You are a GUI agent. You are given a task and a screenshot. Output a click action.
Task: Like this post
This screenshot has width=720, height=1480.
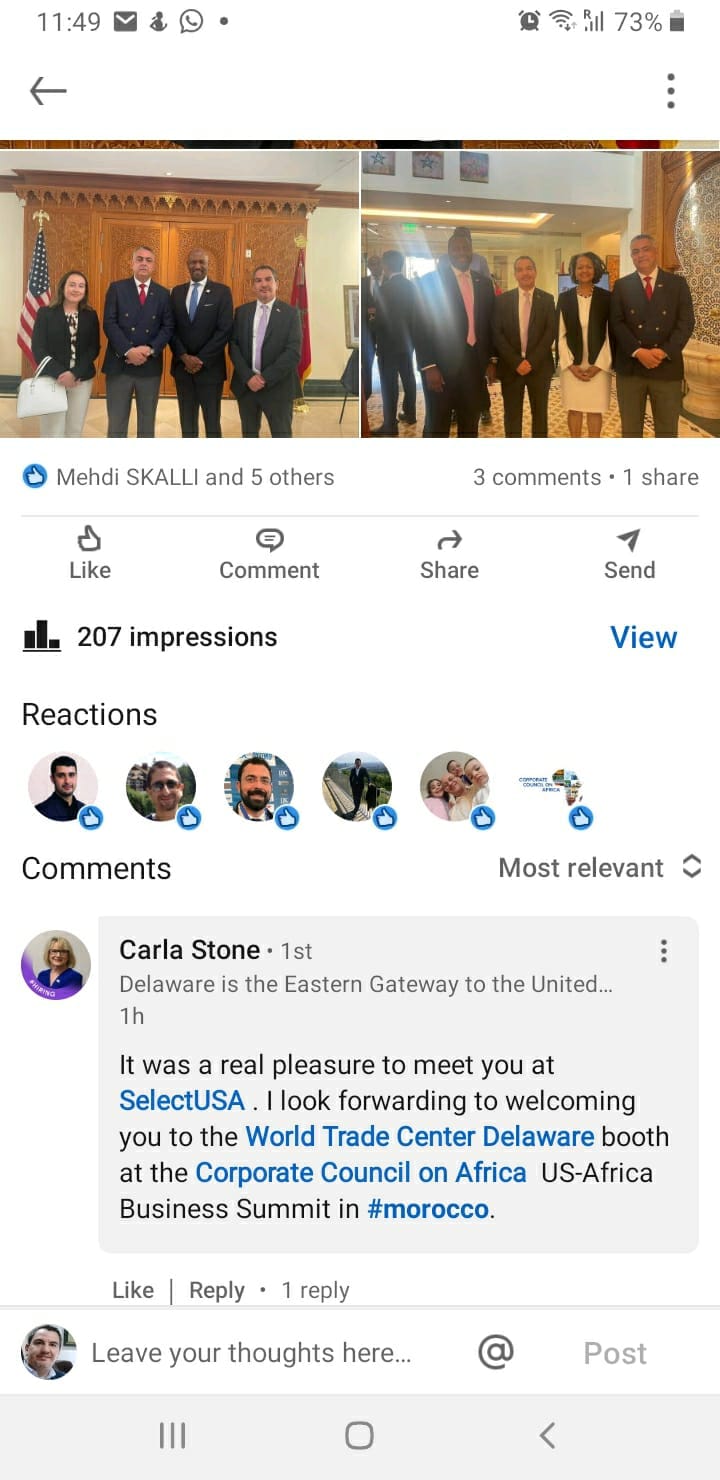pos(90,554)
